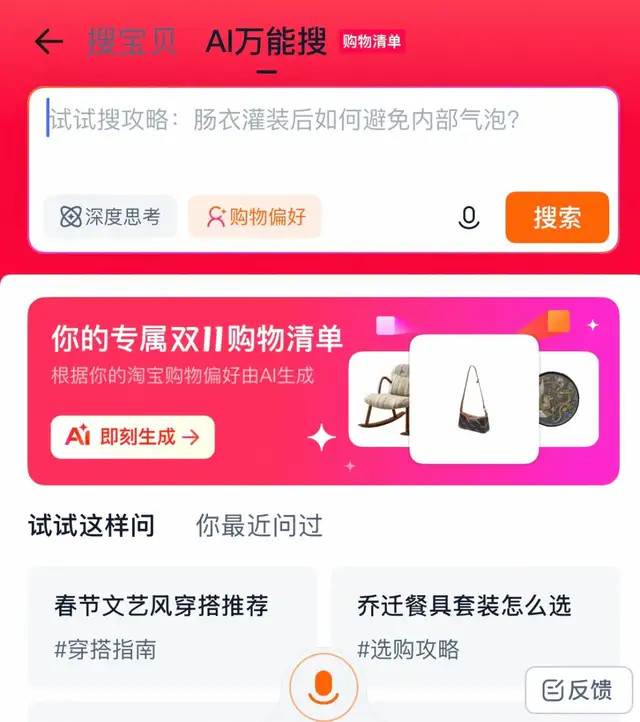
Task: Open the 购物偏好 chip
Action: pyautogui.click(x=255, y=217)
